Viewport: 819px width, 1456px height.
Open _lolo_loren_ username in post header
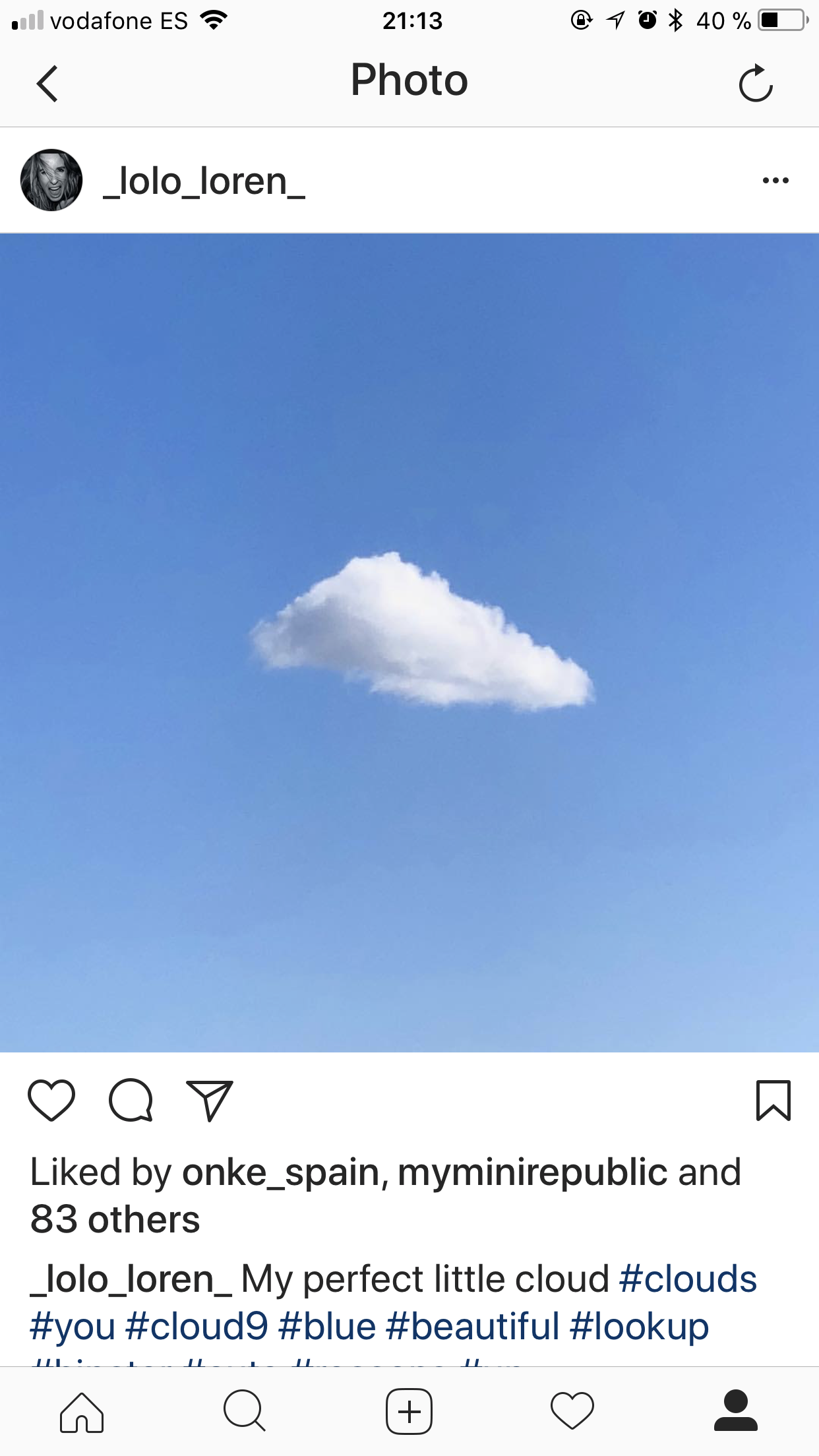point(204,181)
